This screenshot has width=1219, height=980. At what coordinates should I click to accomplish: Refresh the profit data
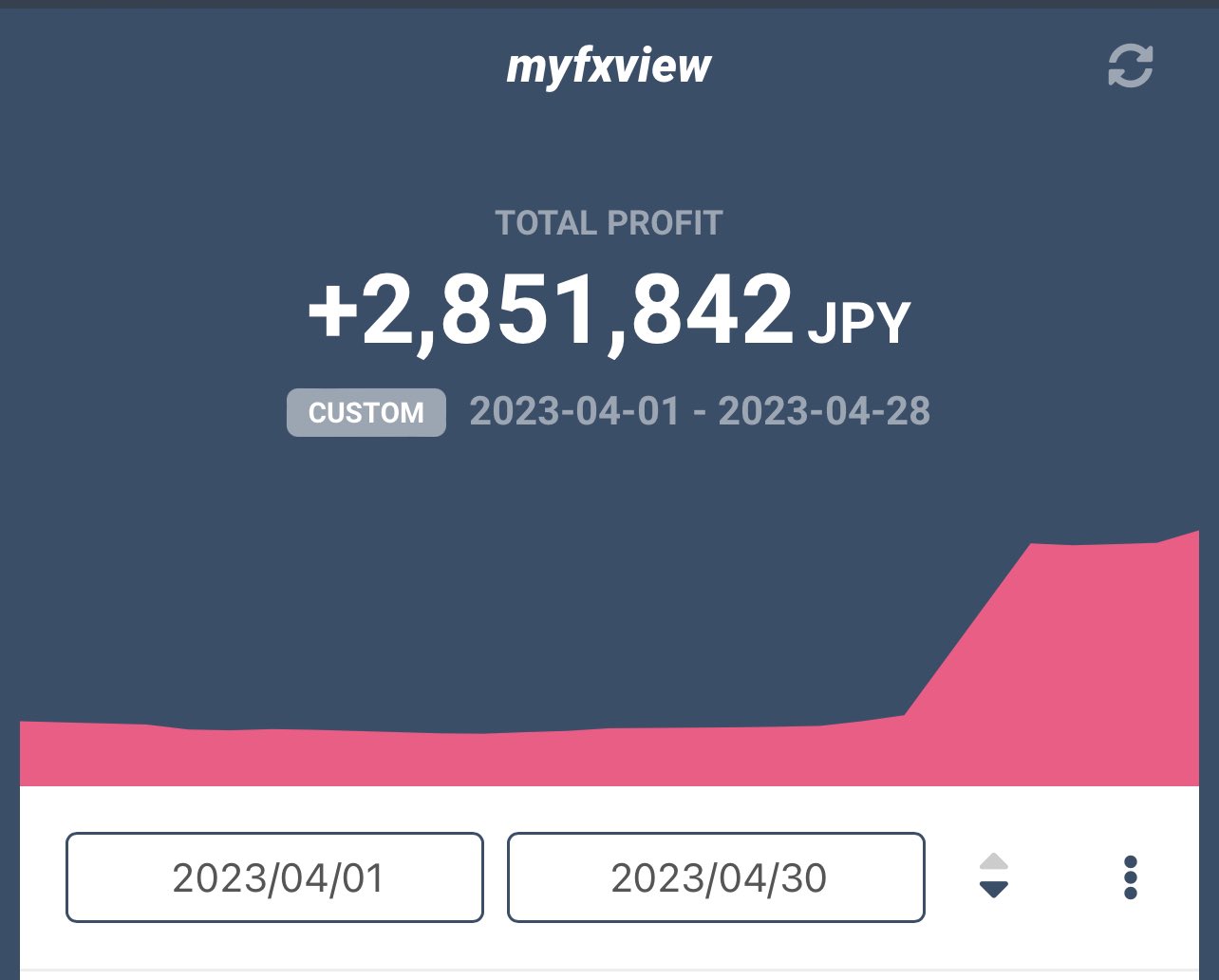tap(1130, 66)
